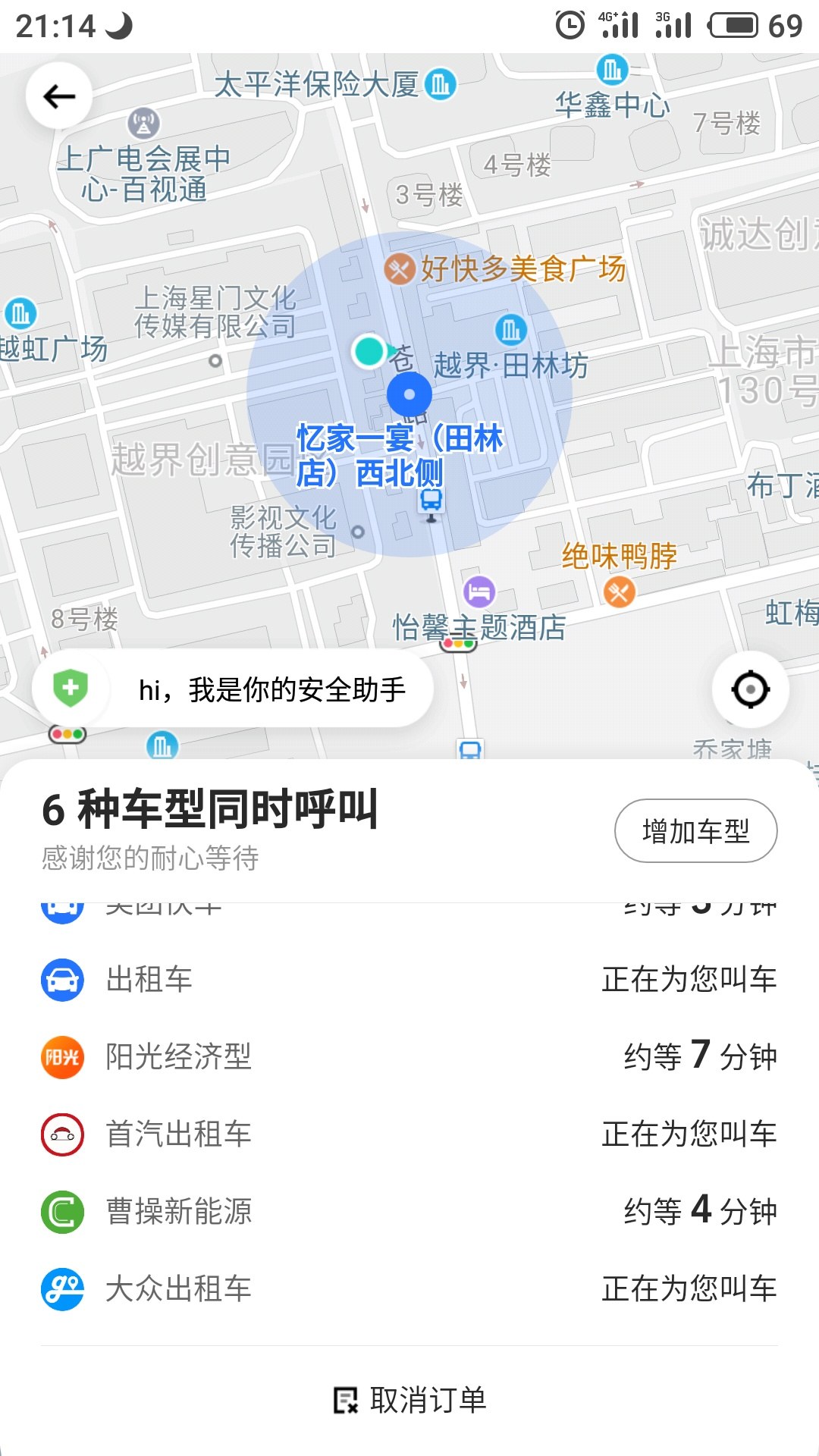View the 曹操新能源 row
This screenshot has height=1456, width=819.
(x=409, y=1211)
